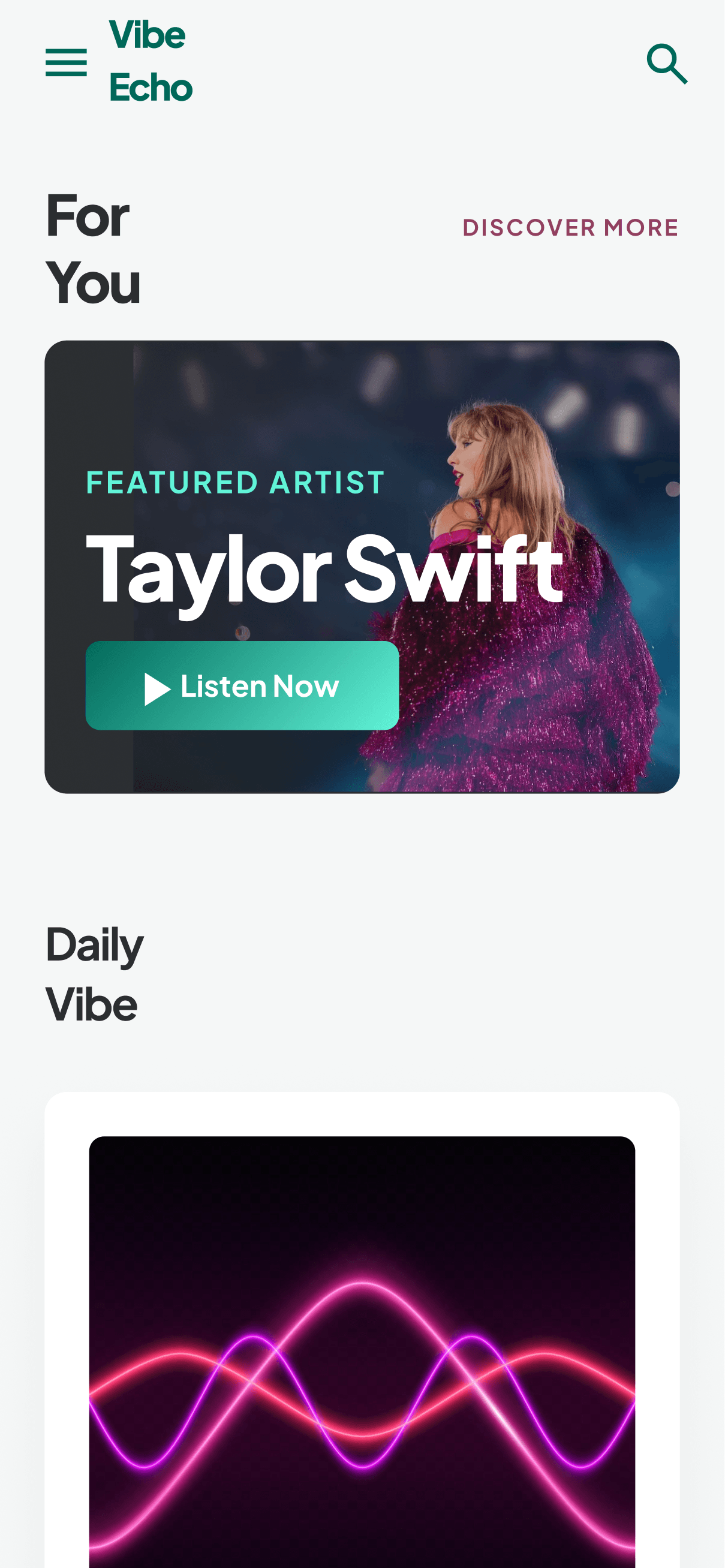
Task: Open the Discover More link
Action: 570,228
